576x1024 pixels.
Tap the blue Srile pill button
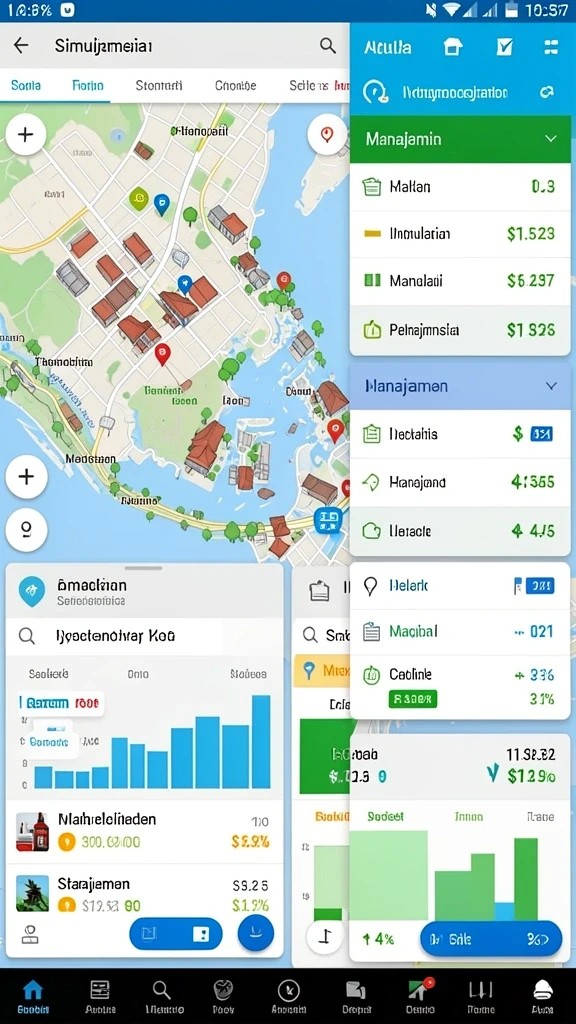pyautogui.click(x=491, y=940)
